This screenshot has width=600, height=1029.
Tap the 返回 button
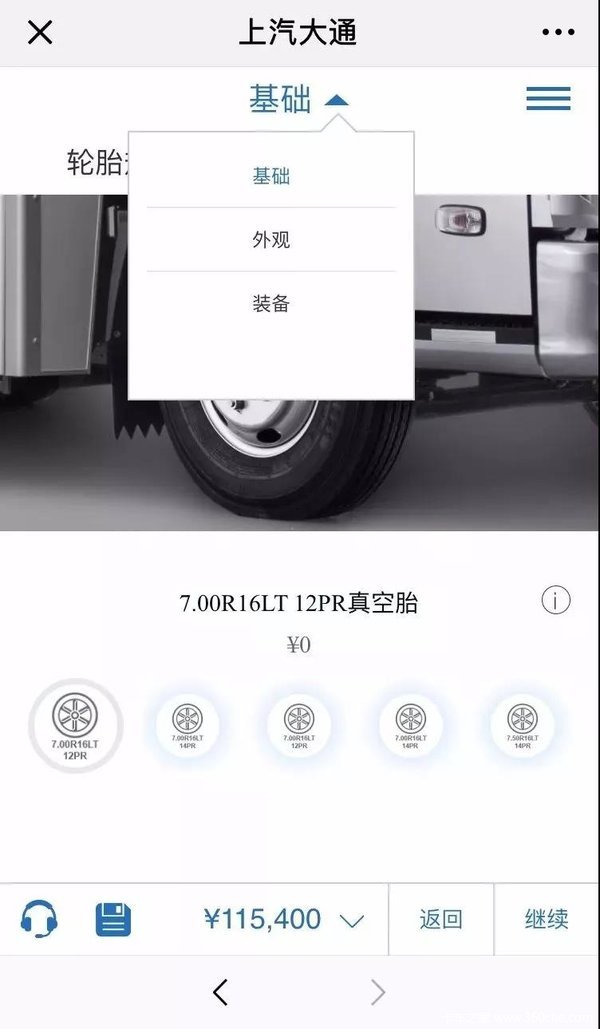(x=441, y=919)
